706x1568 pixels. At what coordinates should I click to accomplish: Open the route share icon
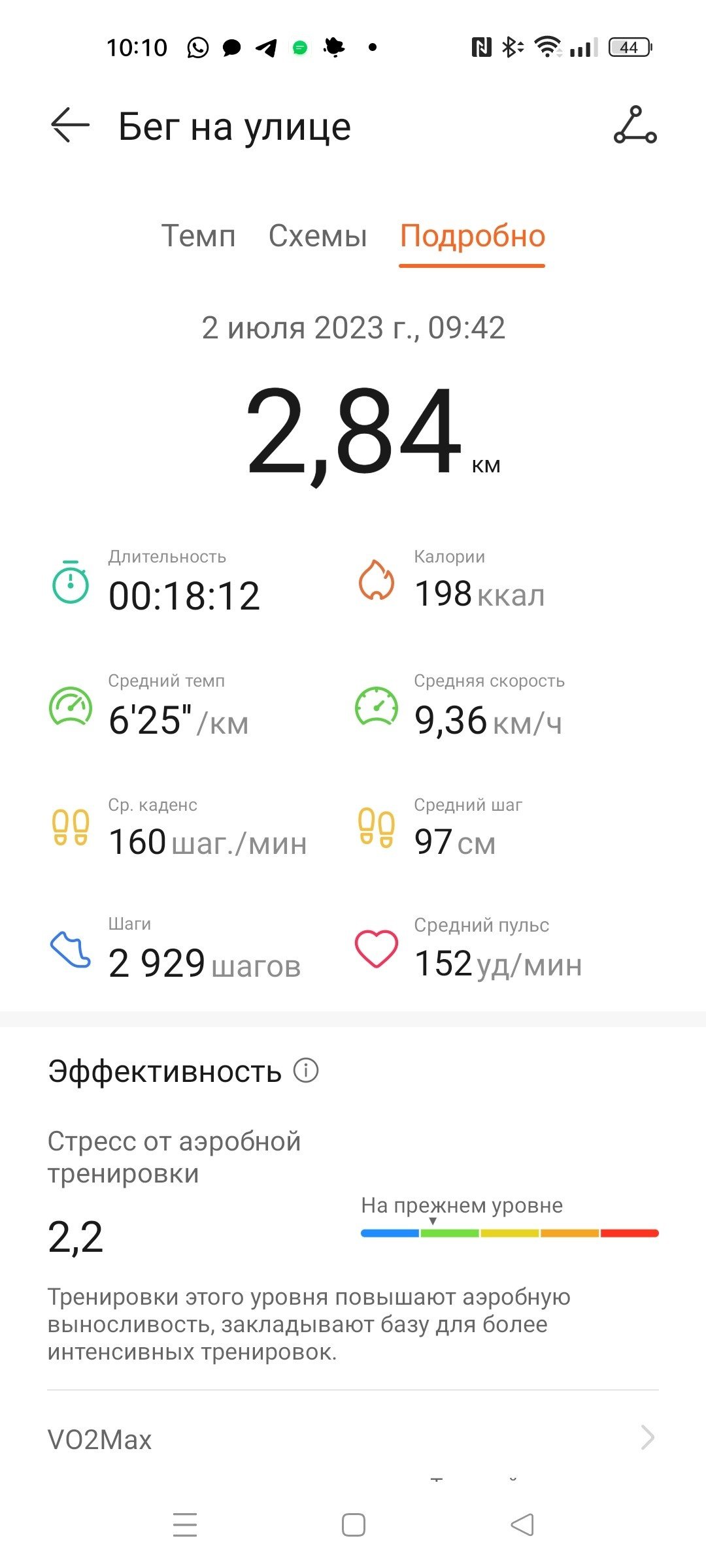tap(635, 125)
